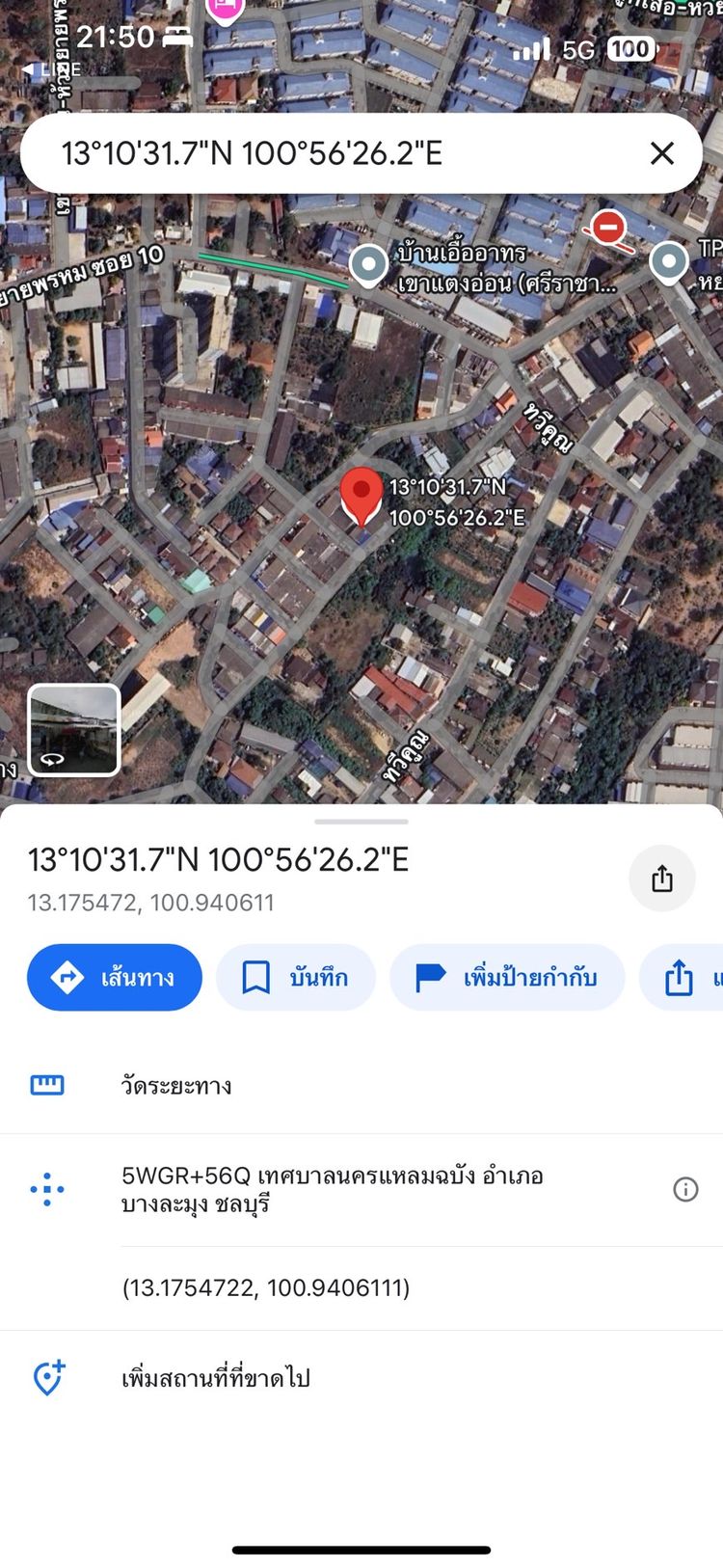Save this location with บันทึก
The height and width of the screenshot is (1568, 723).
point(295,977)
